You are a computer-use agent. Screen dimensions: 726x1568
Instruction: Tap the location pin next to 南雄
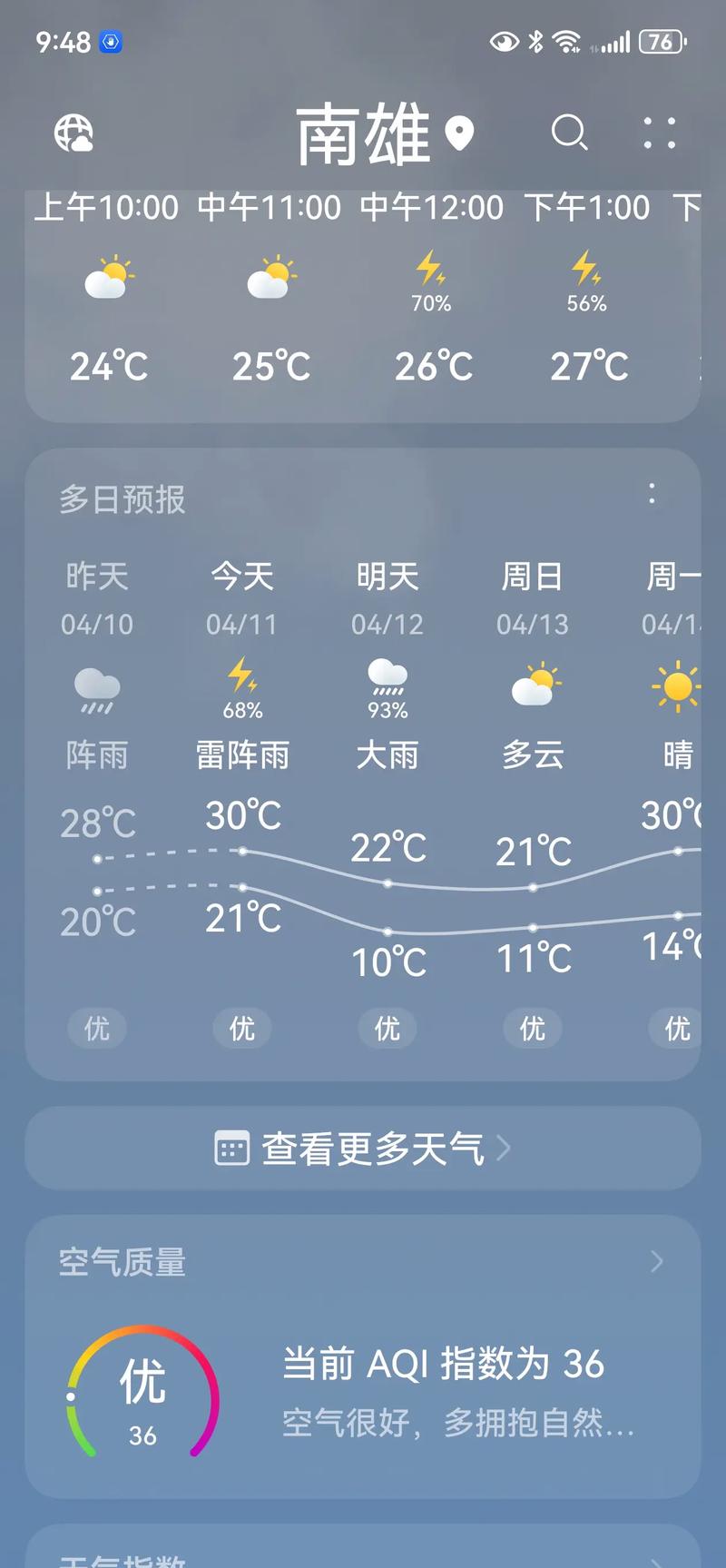pos(461,130)
